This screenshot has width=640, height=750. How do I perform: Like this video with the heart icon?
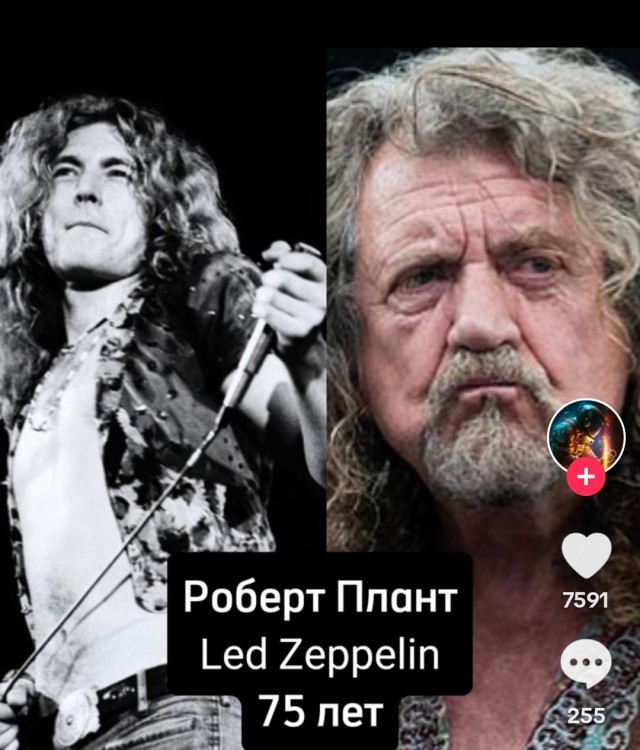coord(586,556)
